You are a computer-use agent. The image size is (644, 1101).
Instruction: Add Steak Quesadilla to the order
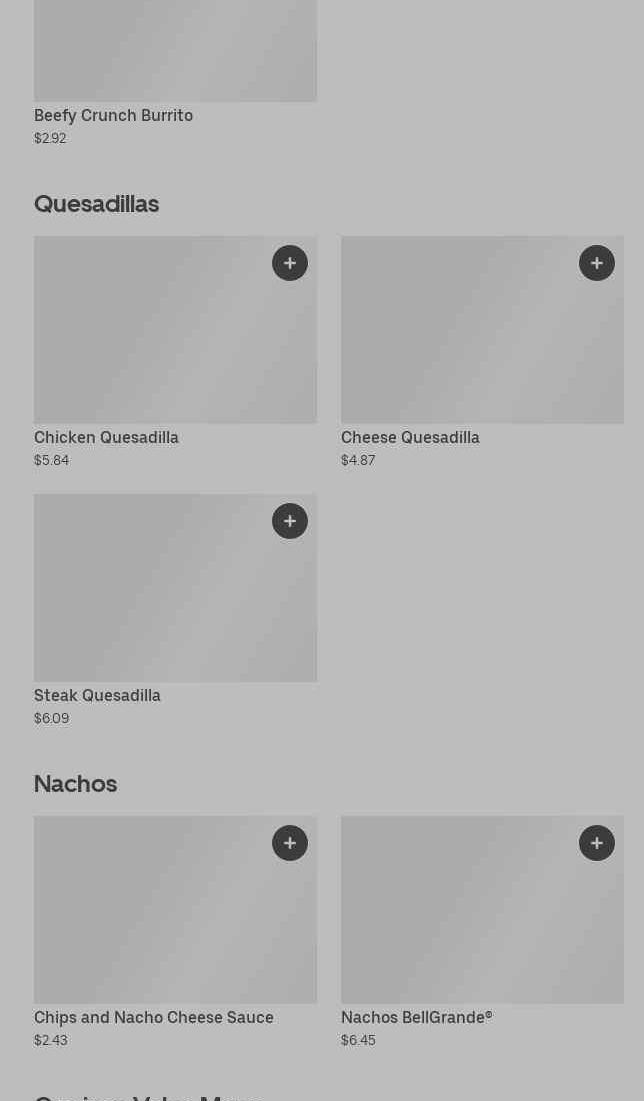[290, 521]
